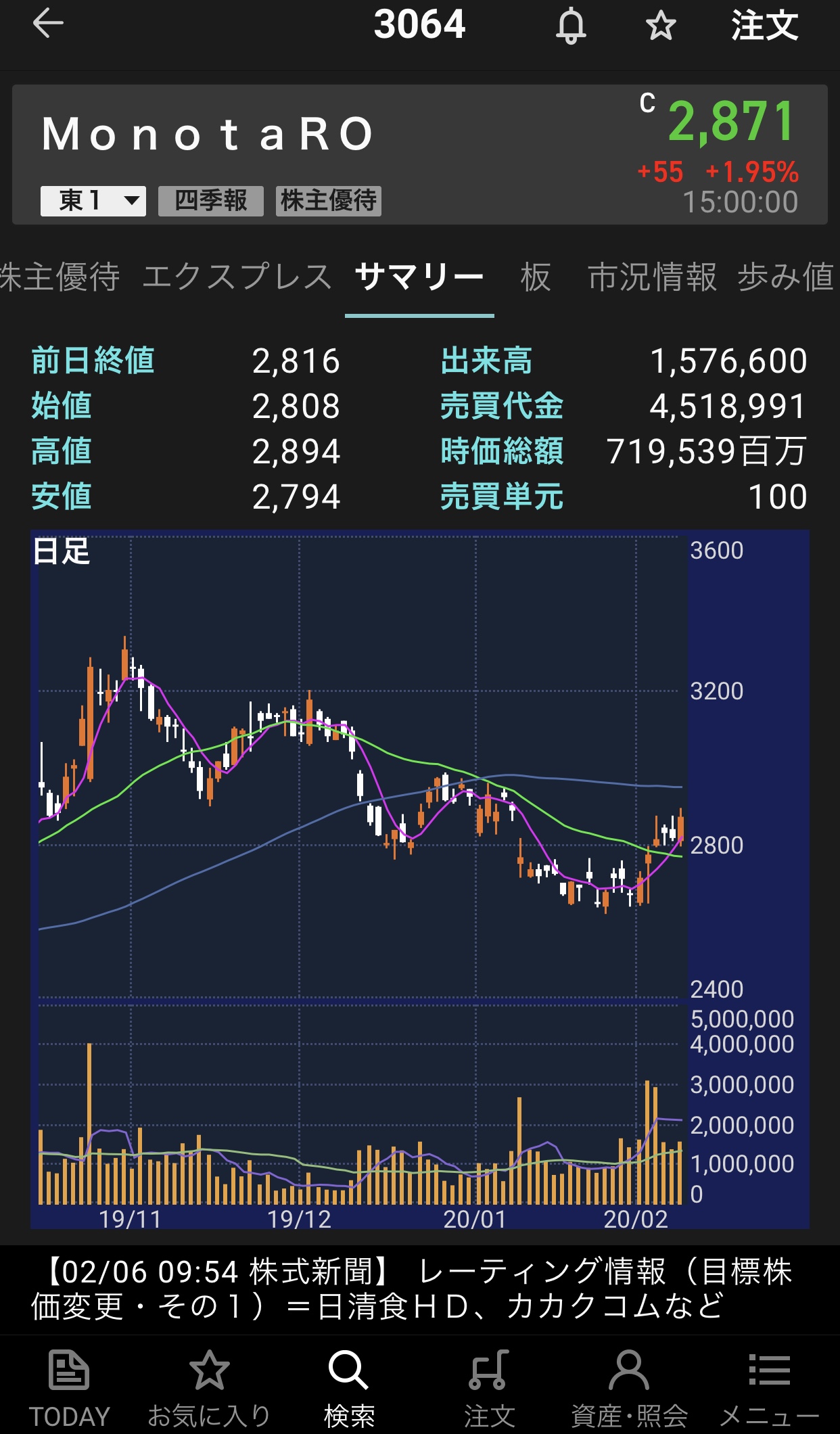Switch to the 歩み値 tab

(786, 277)
